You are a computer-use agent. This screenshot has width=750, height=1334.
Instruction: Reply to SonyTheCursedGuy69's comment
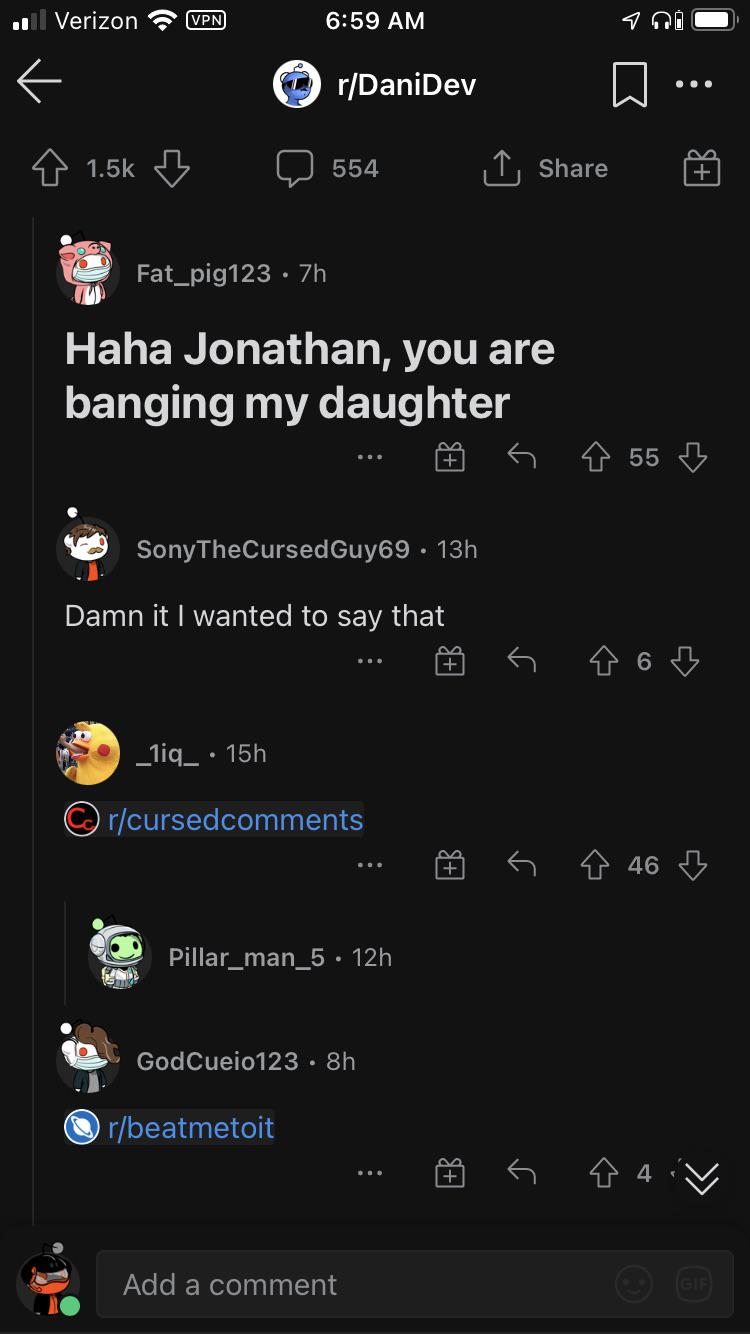pyautogui.click(x=520, y=660)
